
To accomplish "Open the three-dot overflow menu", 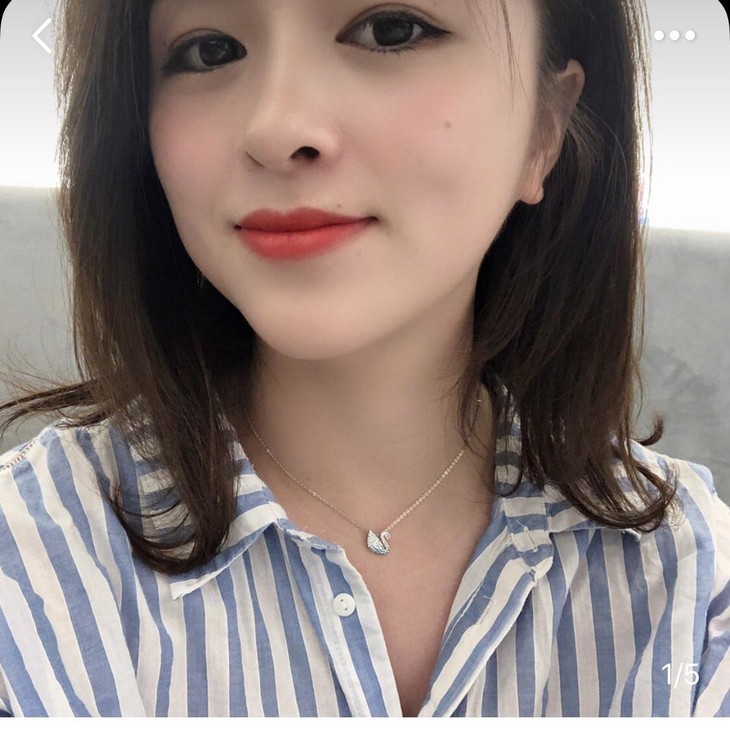I will pos(674,36).
